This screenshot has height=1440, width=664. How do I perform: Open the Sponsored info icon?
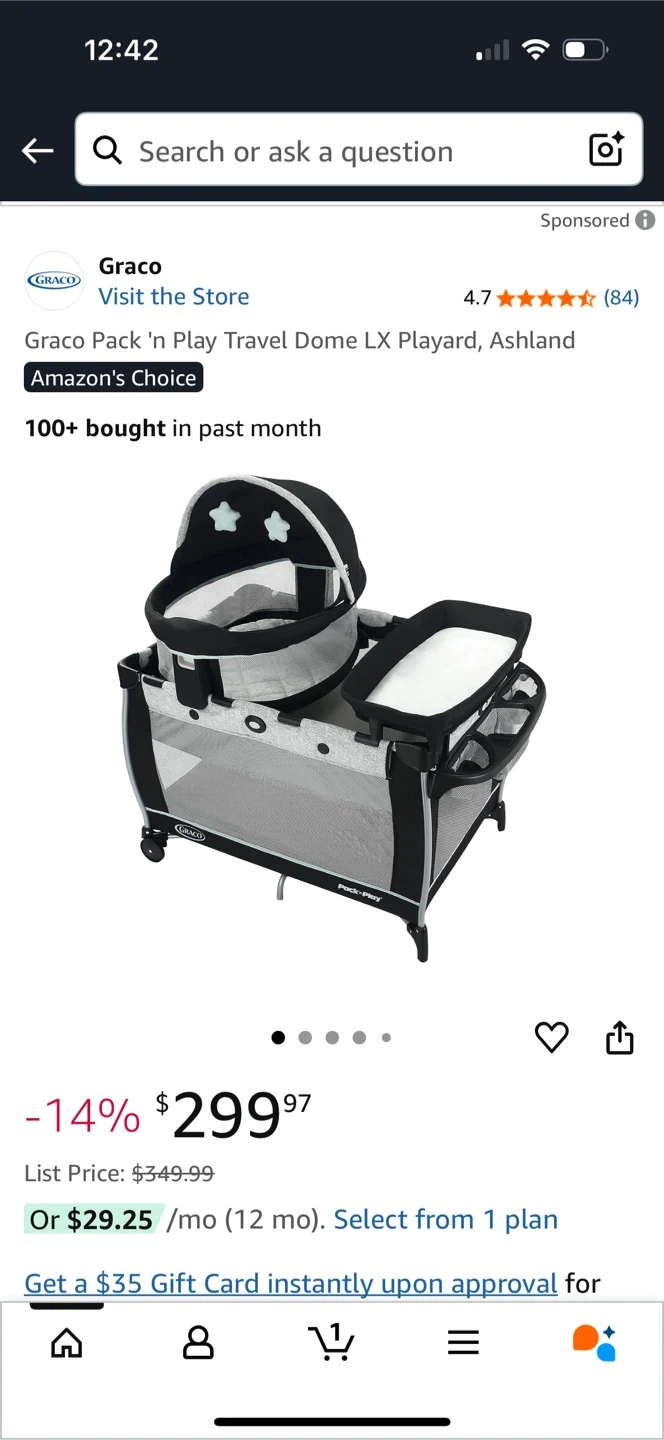pos(646,220)
